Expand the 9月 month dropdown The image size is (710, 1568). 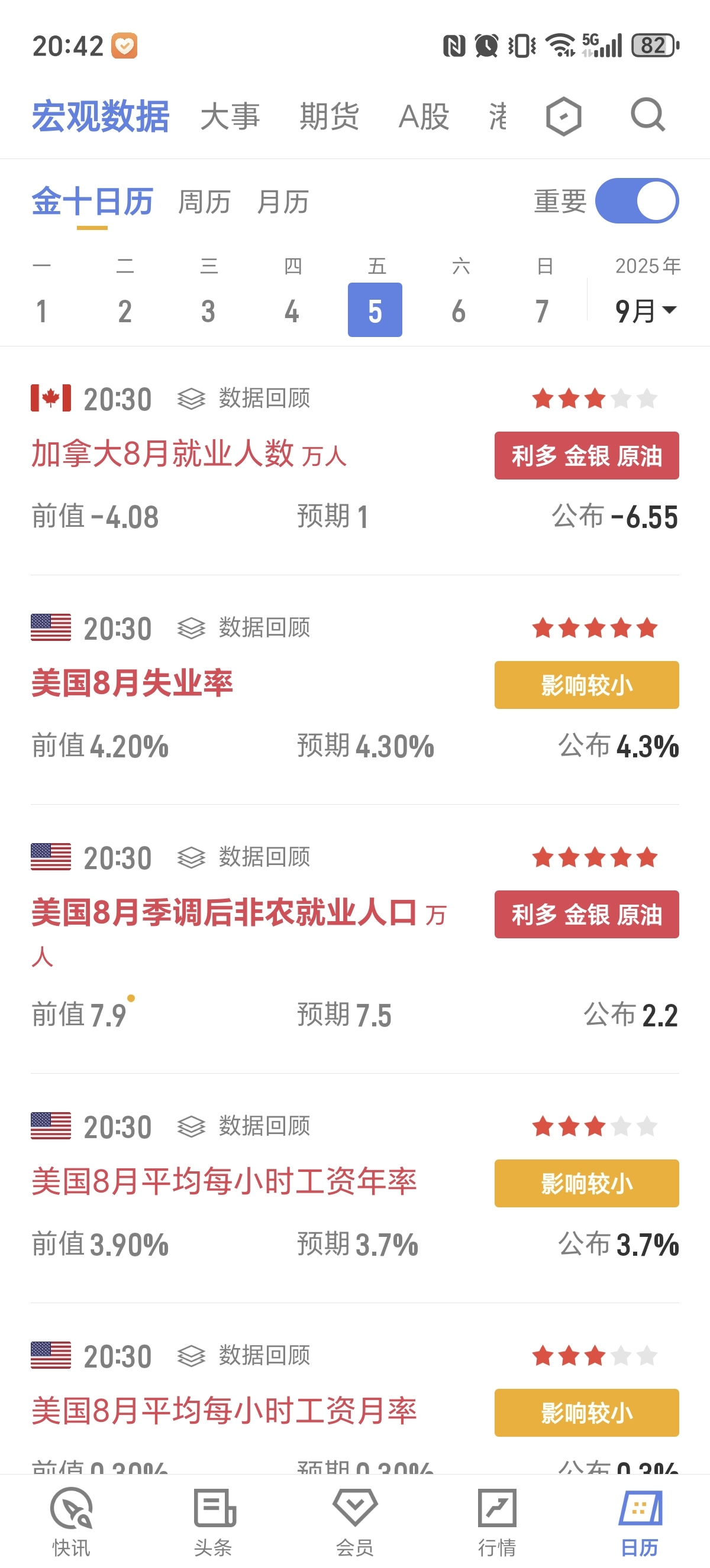[x=646, y=311]
